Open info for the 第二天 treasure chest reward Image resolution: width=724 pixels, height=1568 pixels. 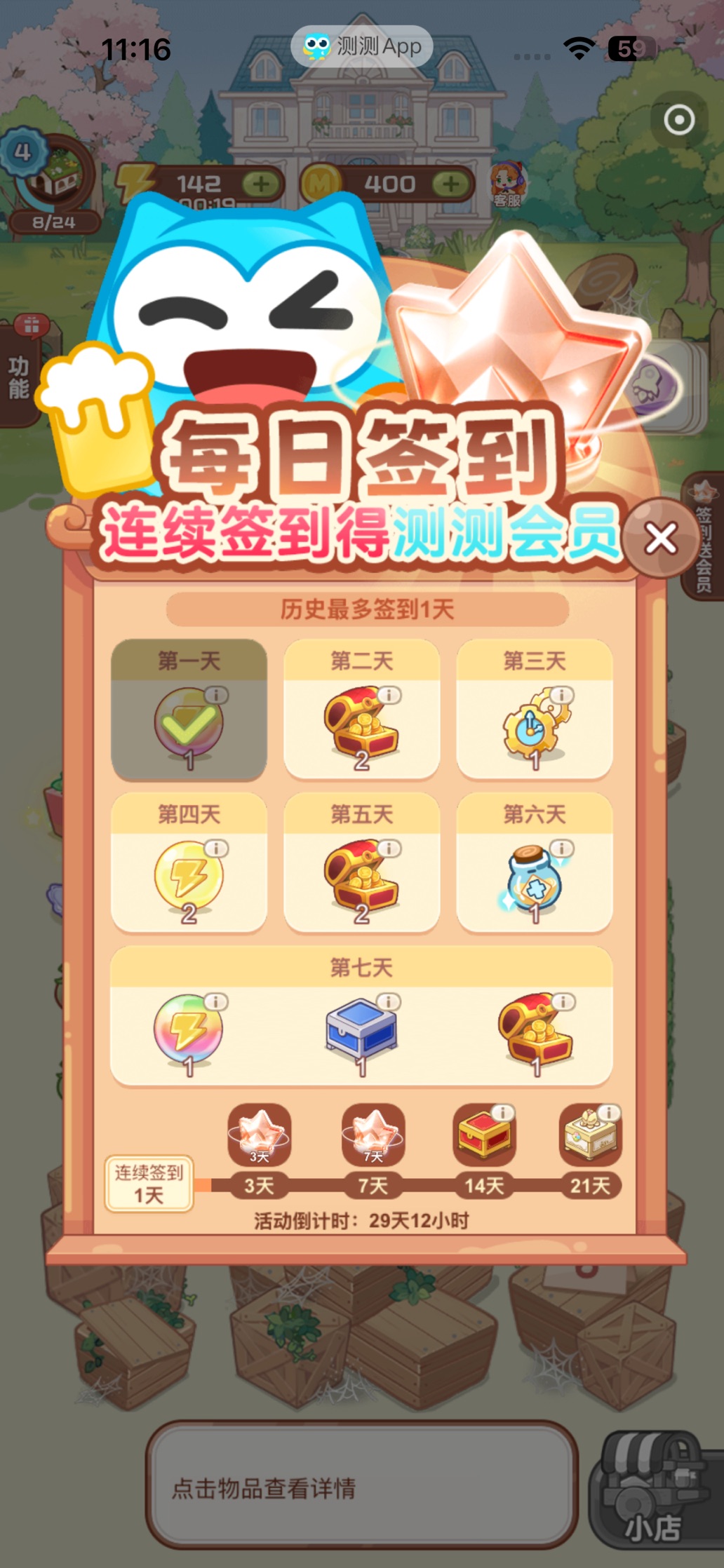coord(389,695)
